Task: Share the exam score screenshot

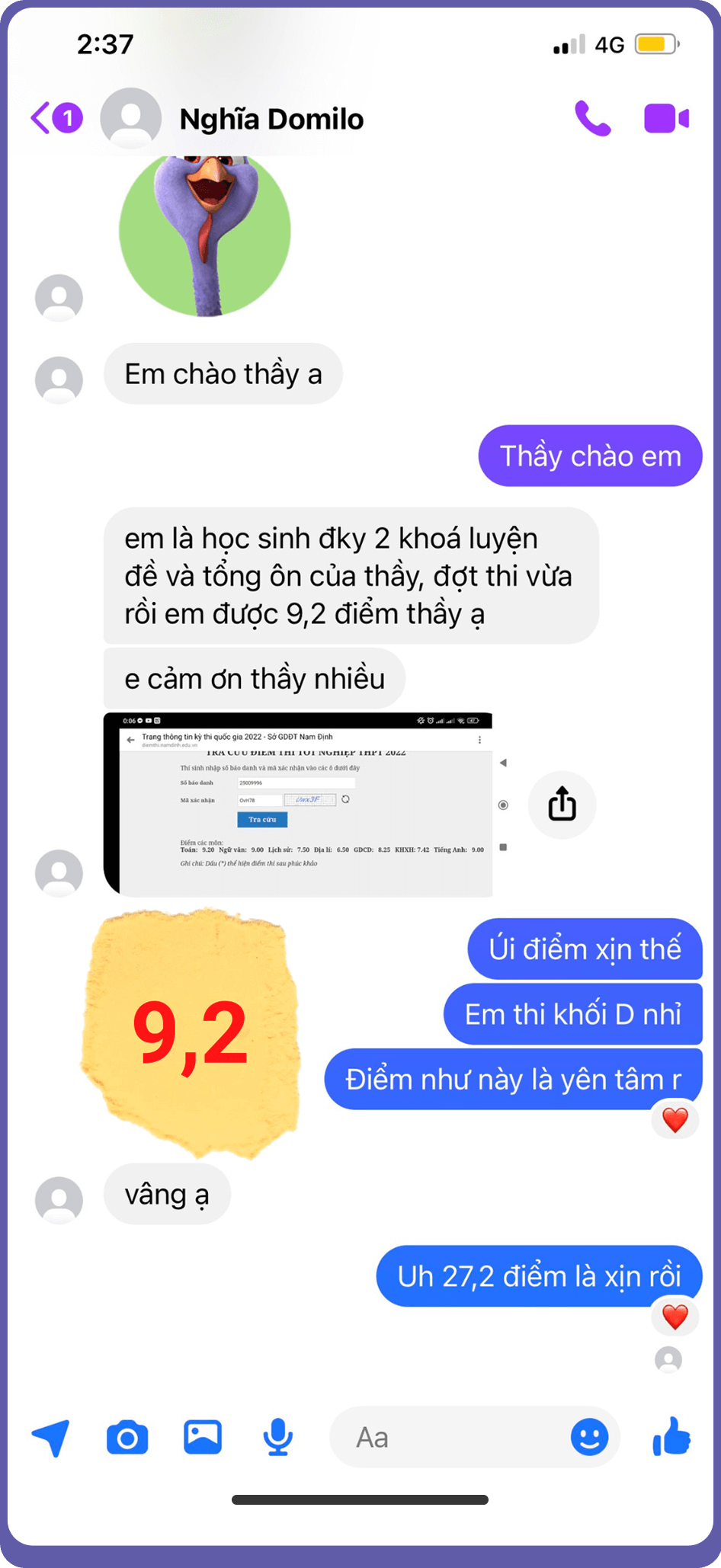Action: 562,805
